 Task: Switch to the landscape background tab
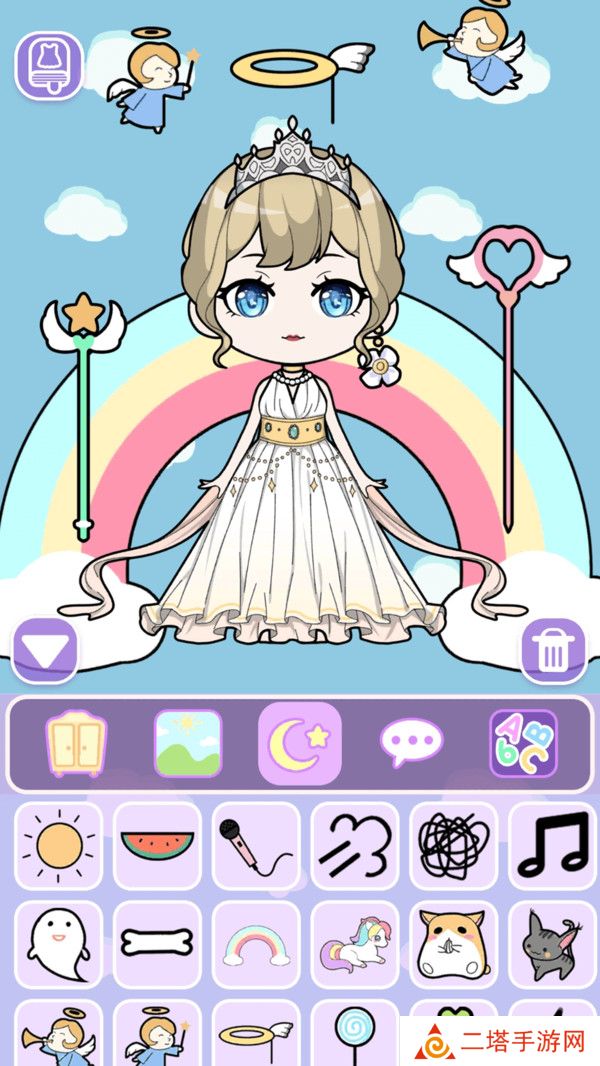(188, 743)
